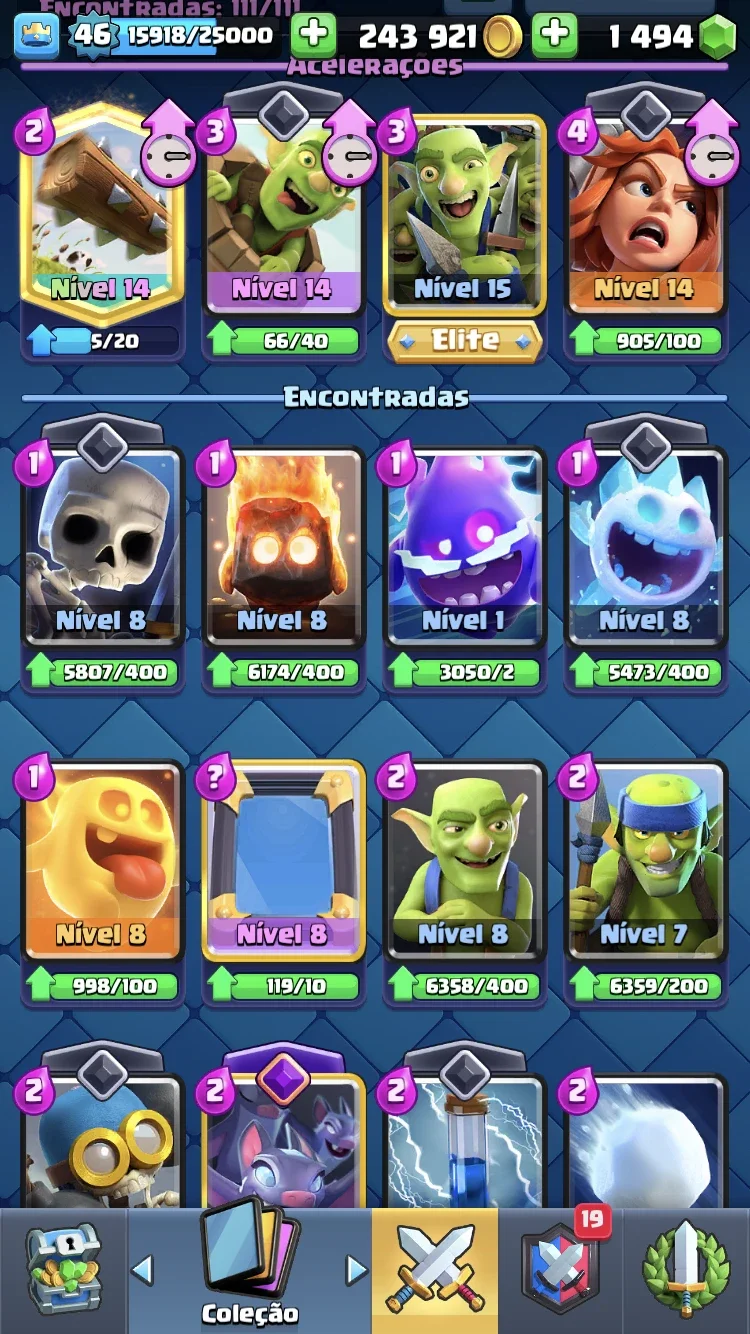Open the Bats card in the bottom row
750x1334 pixels.
(283, 1140)
